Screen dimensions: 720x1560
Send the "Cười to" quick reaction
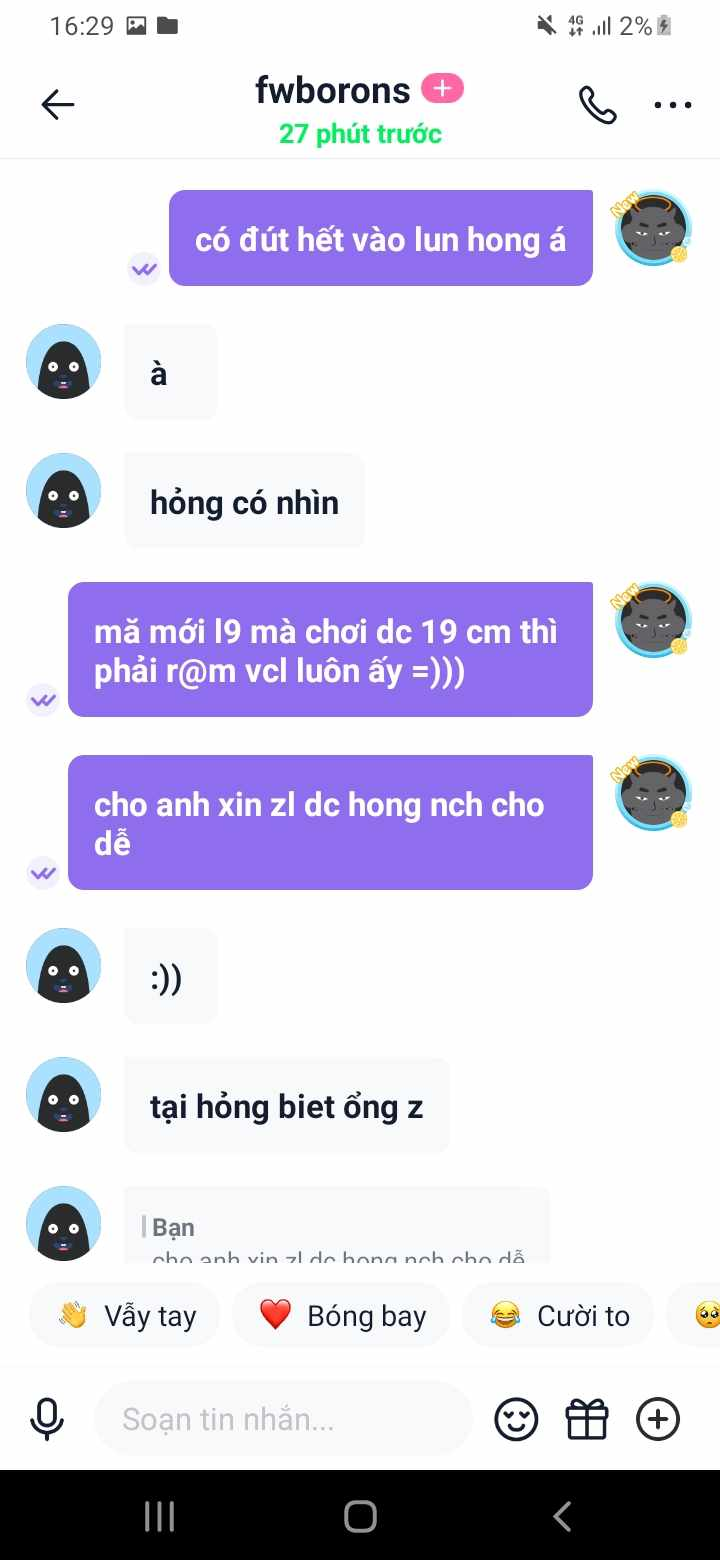(560, 1316)
